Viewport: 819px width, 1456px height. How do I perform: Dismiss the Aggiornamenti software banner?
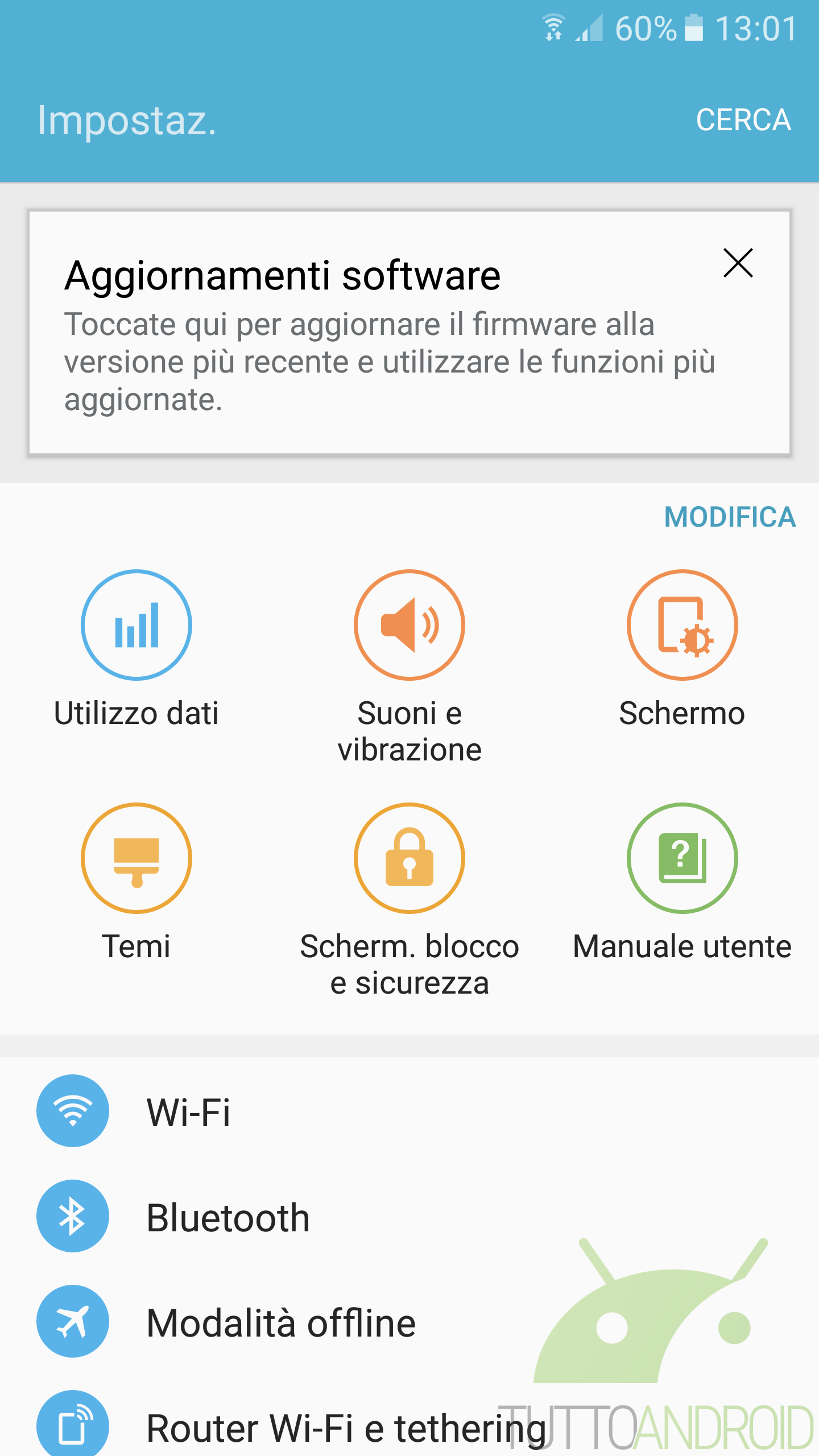click(738, 263)
